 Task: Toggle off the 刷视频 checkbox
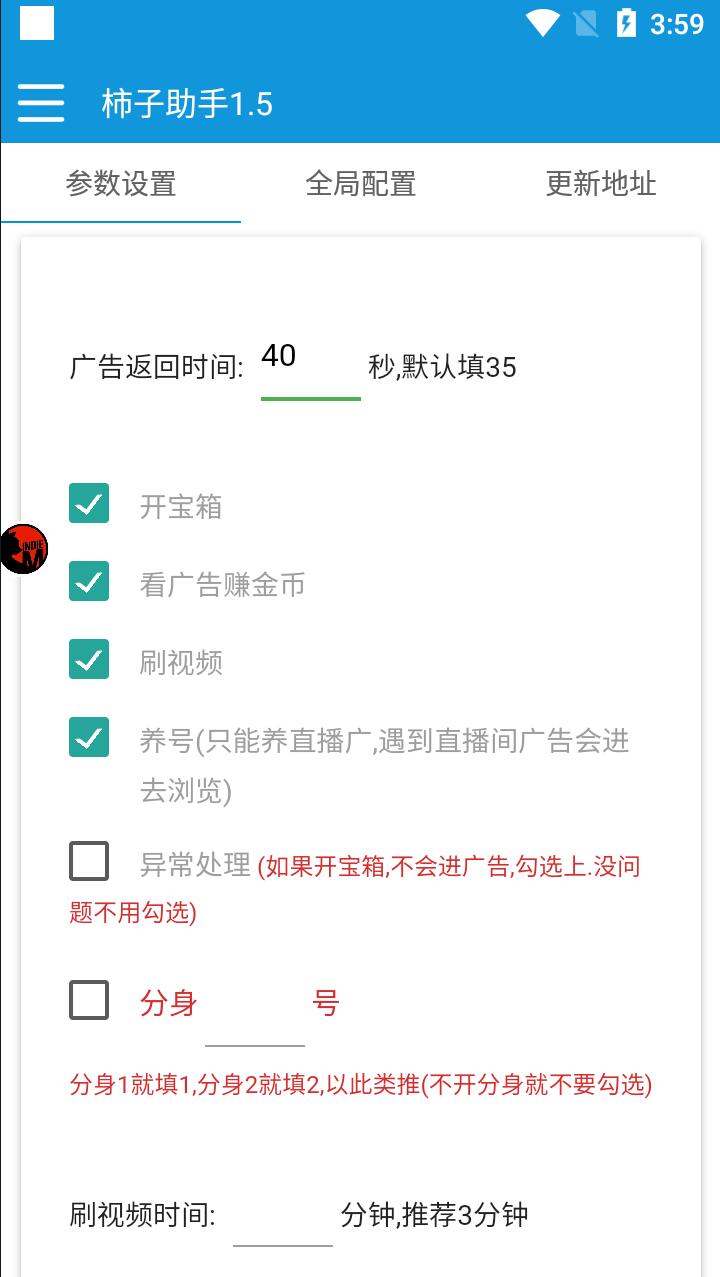pos(88,660)
